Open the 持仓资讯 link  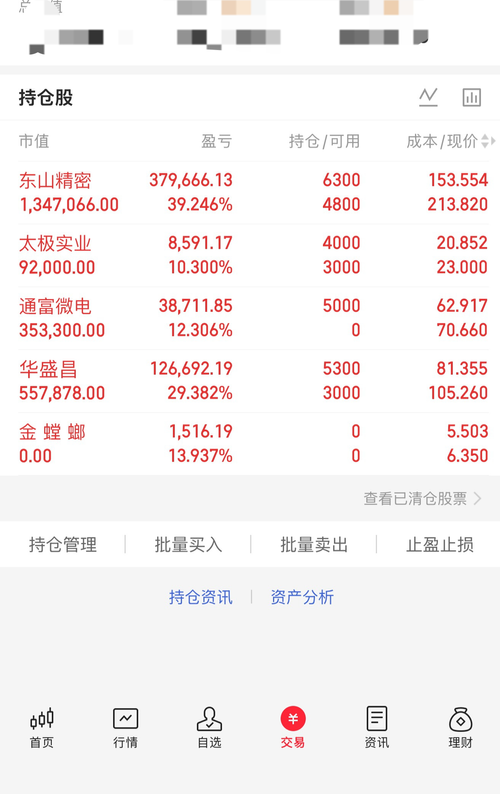201,598
